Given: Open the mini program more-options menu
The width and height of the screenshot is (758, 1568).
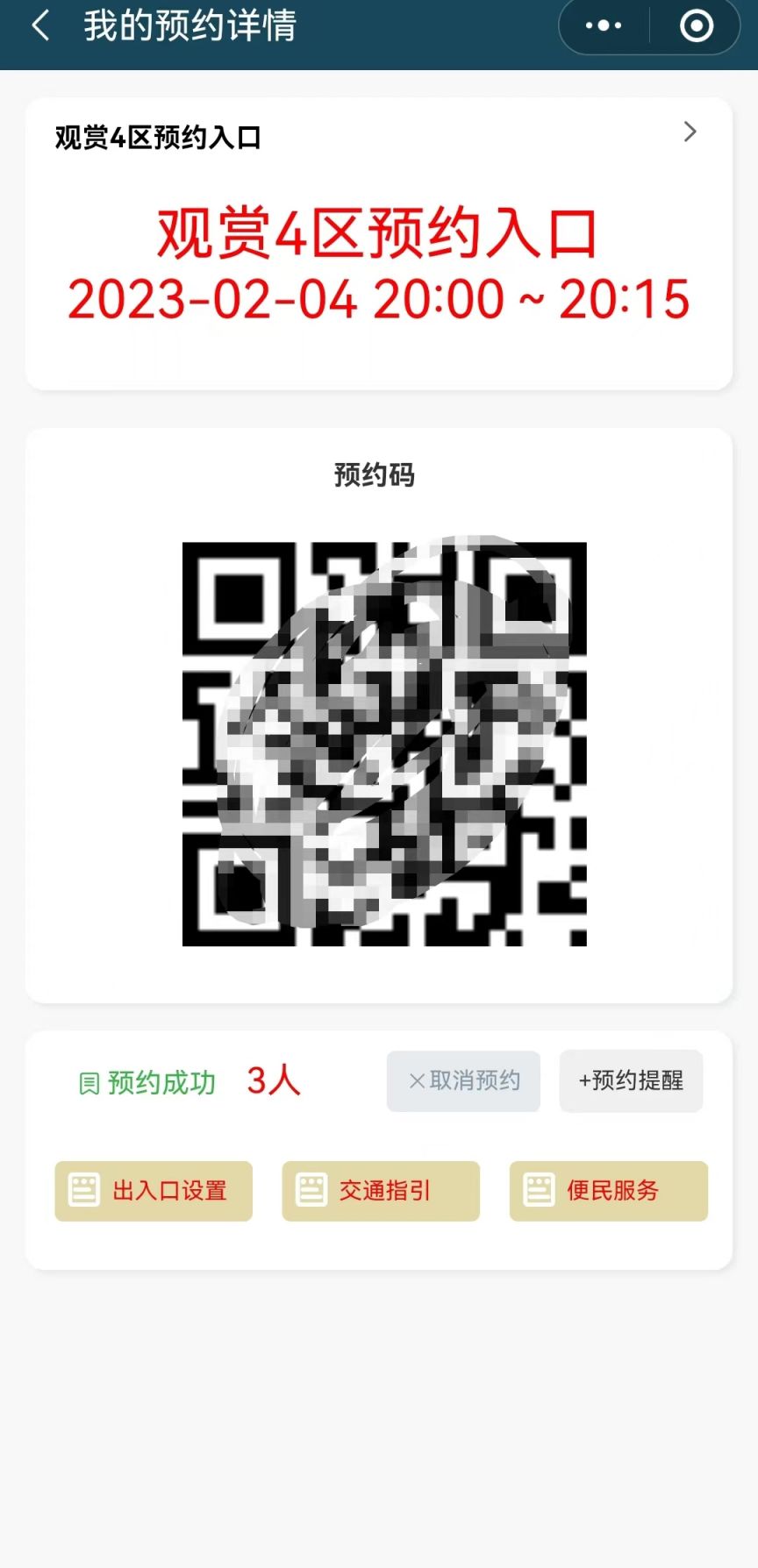Looking at the screenshot, I should coord(604,26).
